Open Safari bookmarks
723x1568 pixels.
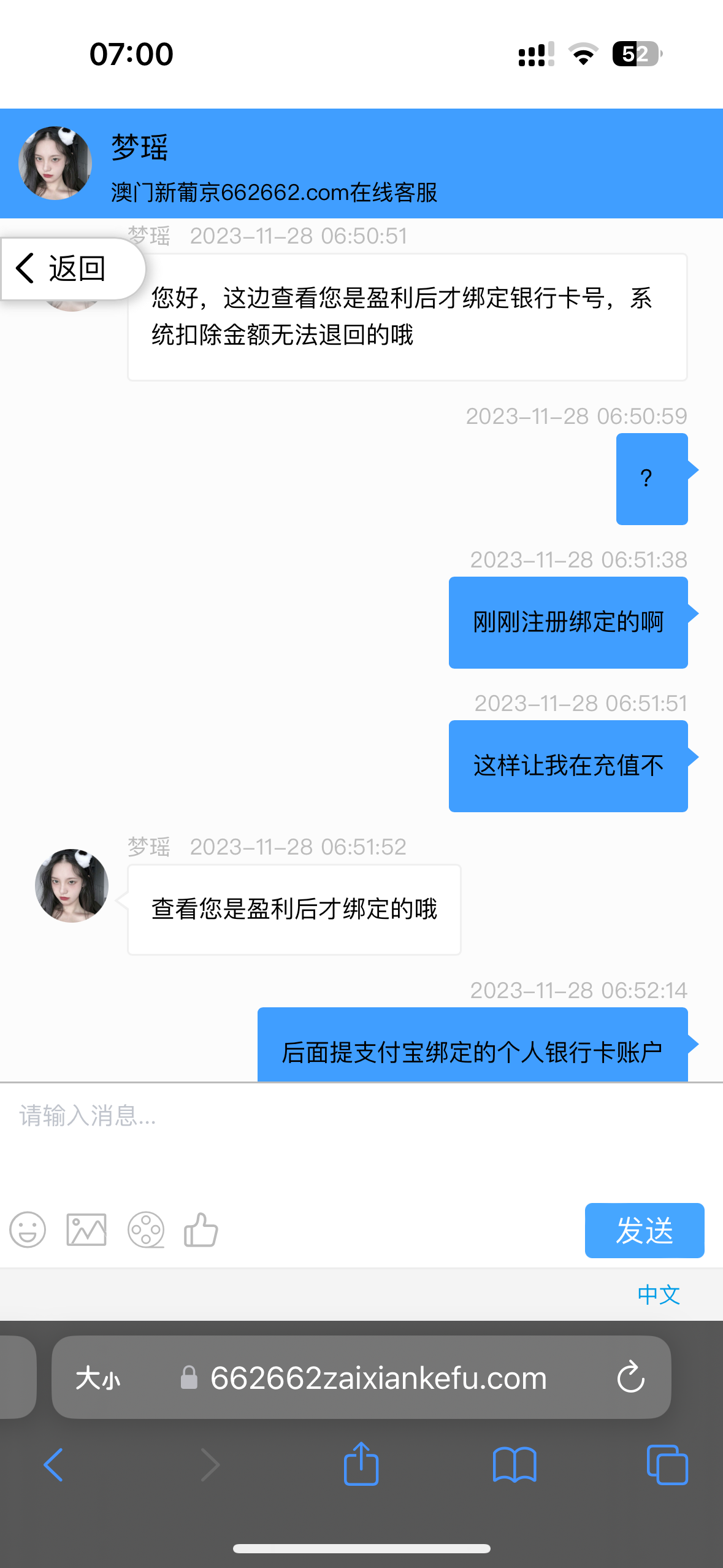tap(515, 1465)
